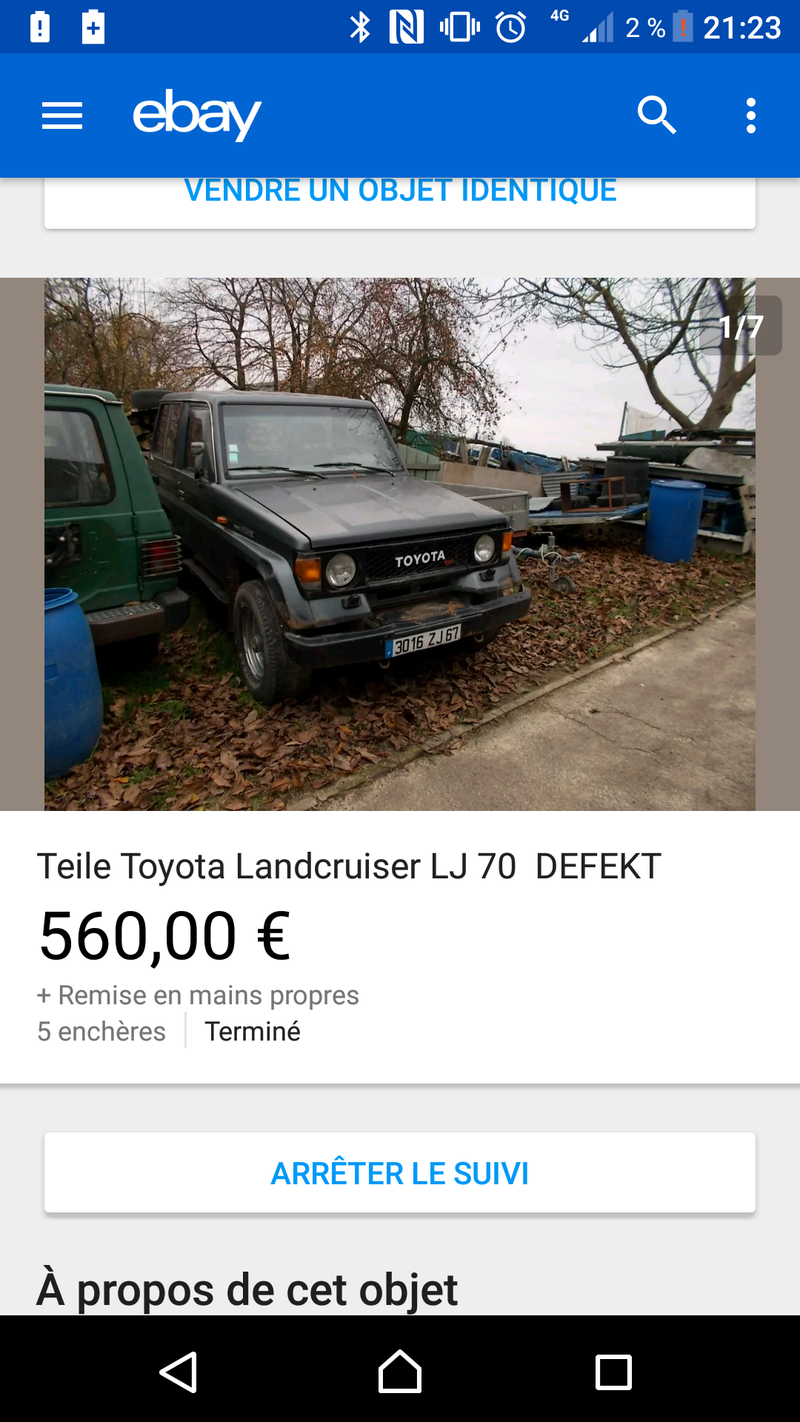The width and height of the screenshot is (800, 1422).
Task: Open the three-dot overflow menu
Action: [x=751, y=116]
